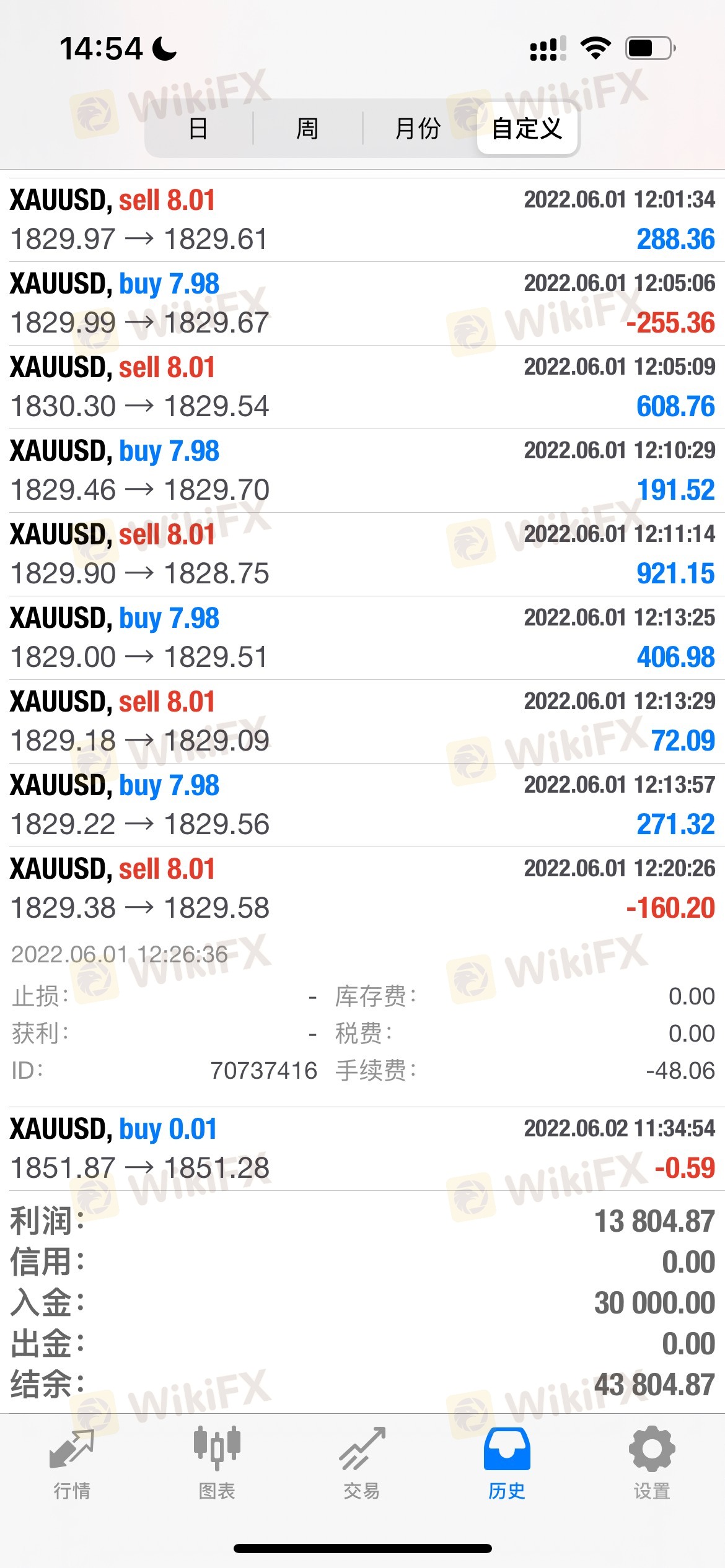The height and width of the screenshot is (1568, 725).
Task: Collapse the sell trade with -160.20 loss
Action: tap(362, 889)
